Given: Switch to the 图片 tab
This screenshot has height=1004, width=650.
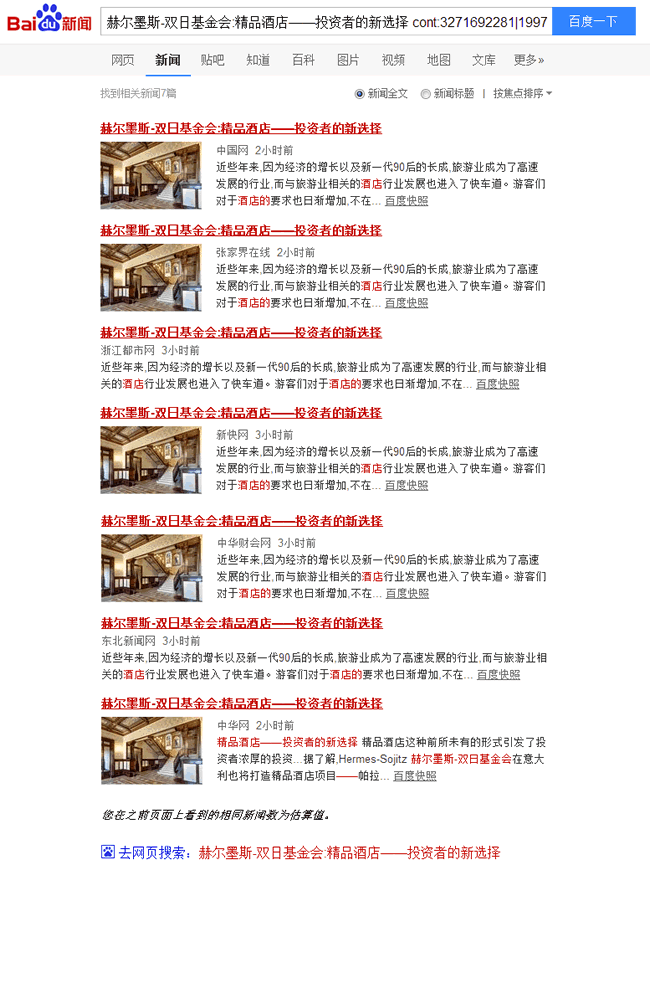Looking at the screenshot, I should (x=348, y=60).
